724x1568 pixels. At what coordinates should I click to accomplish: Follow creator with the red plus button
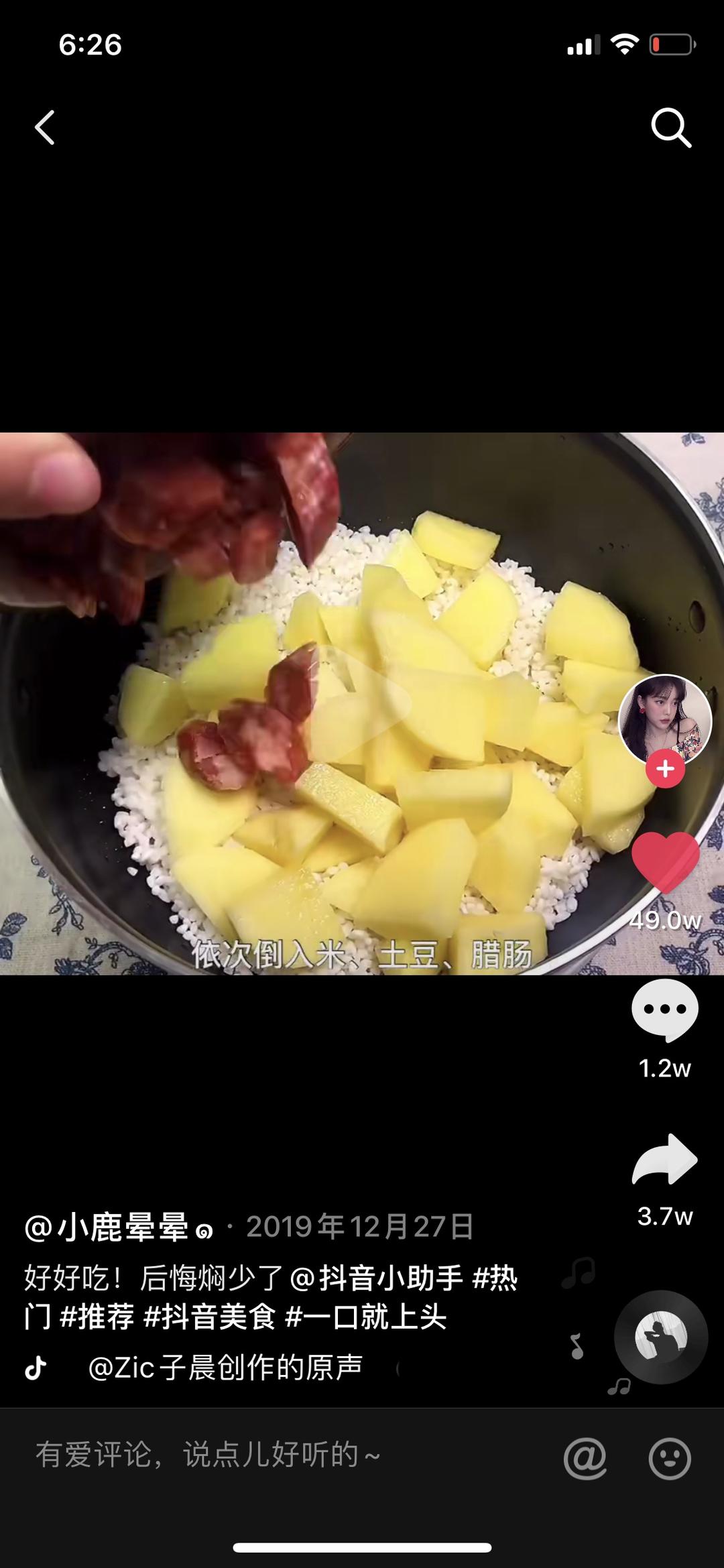click(x=665, y=769)
